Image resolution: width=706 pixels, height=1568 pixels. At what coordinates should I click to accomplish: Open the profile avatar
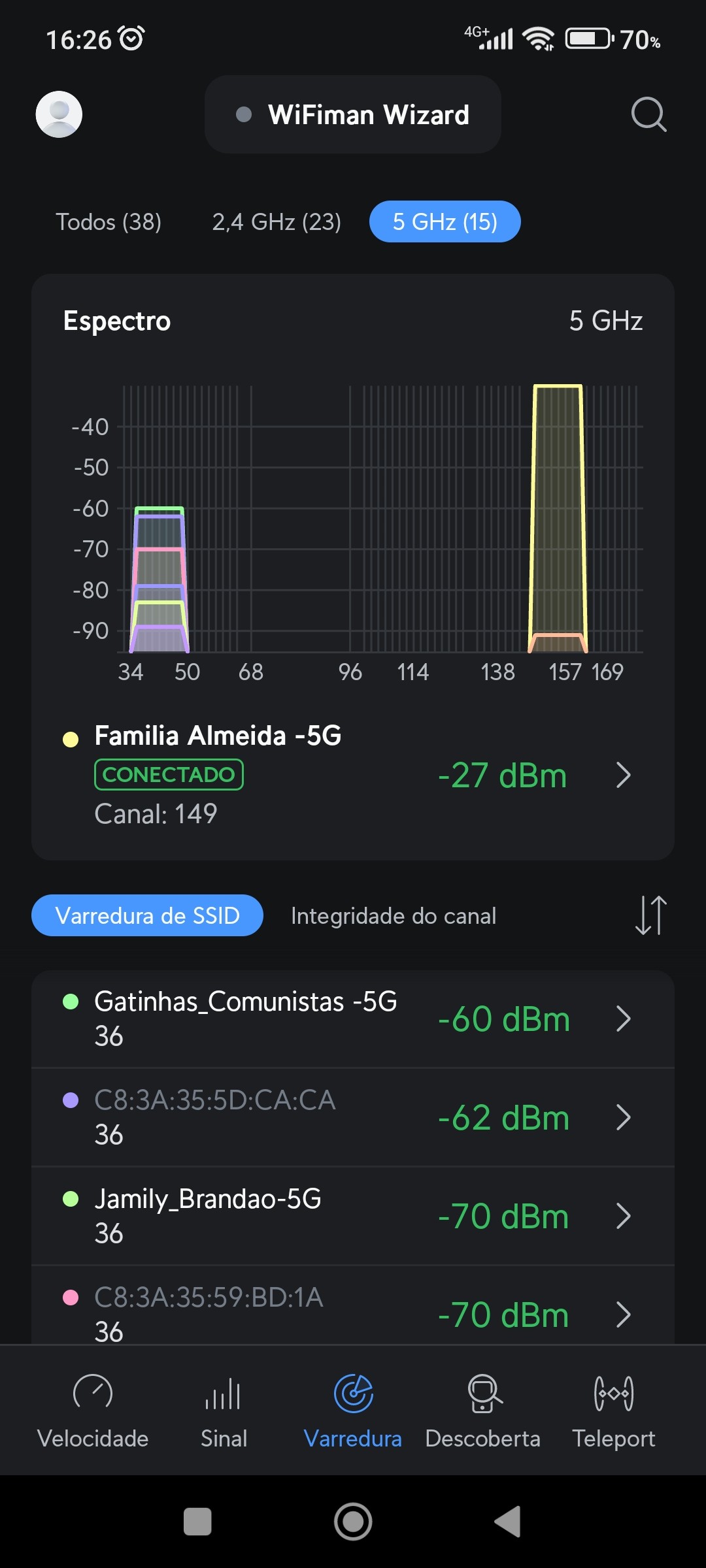(x=59, y=114)
